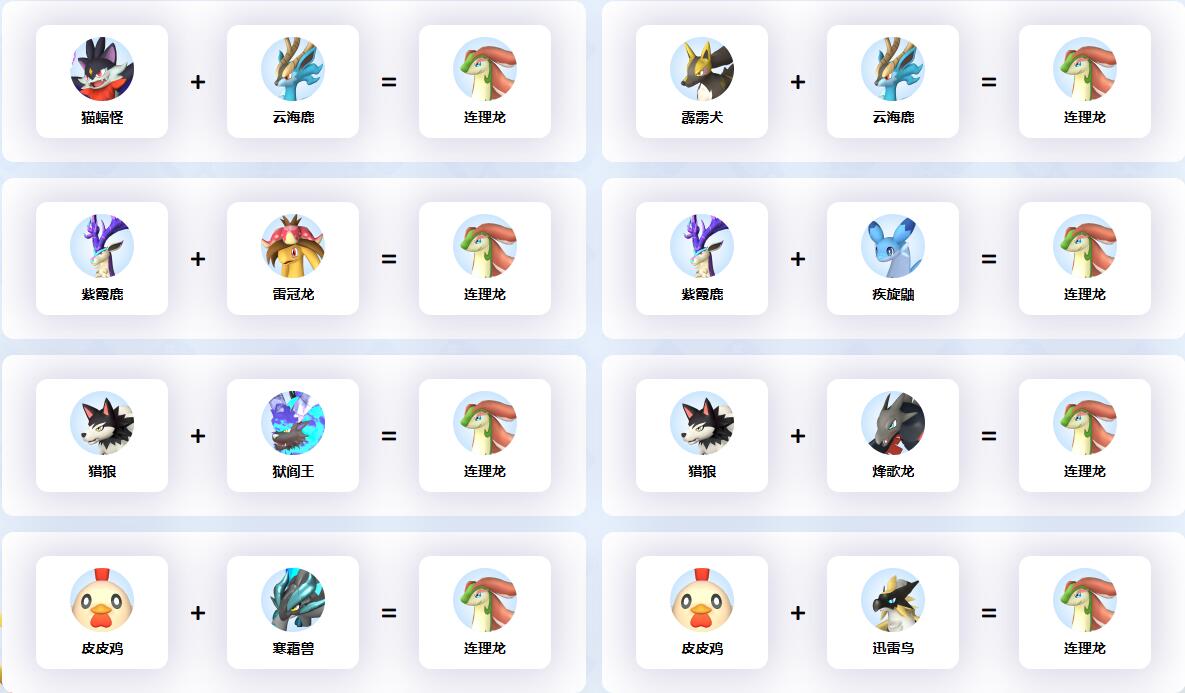Open 连理龙 result of 皮皮鸡 plus 寒霜兽
Screen dimensions: 1185x693
pos(485,613)
